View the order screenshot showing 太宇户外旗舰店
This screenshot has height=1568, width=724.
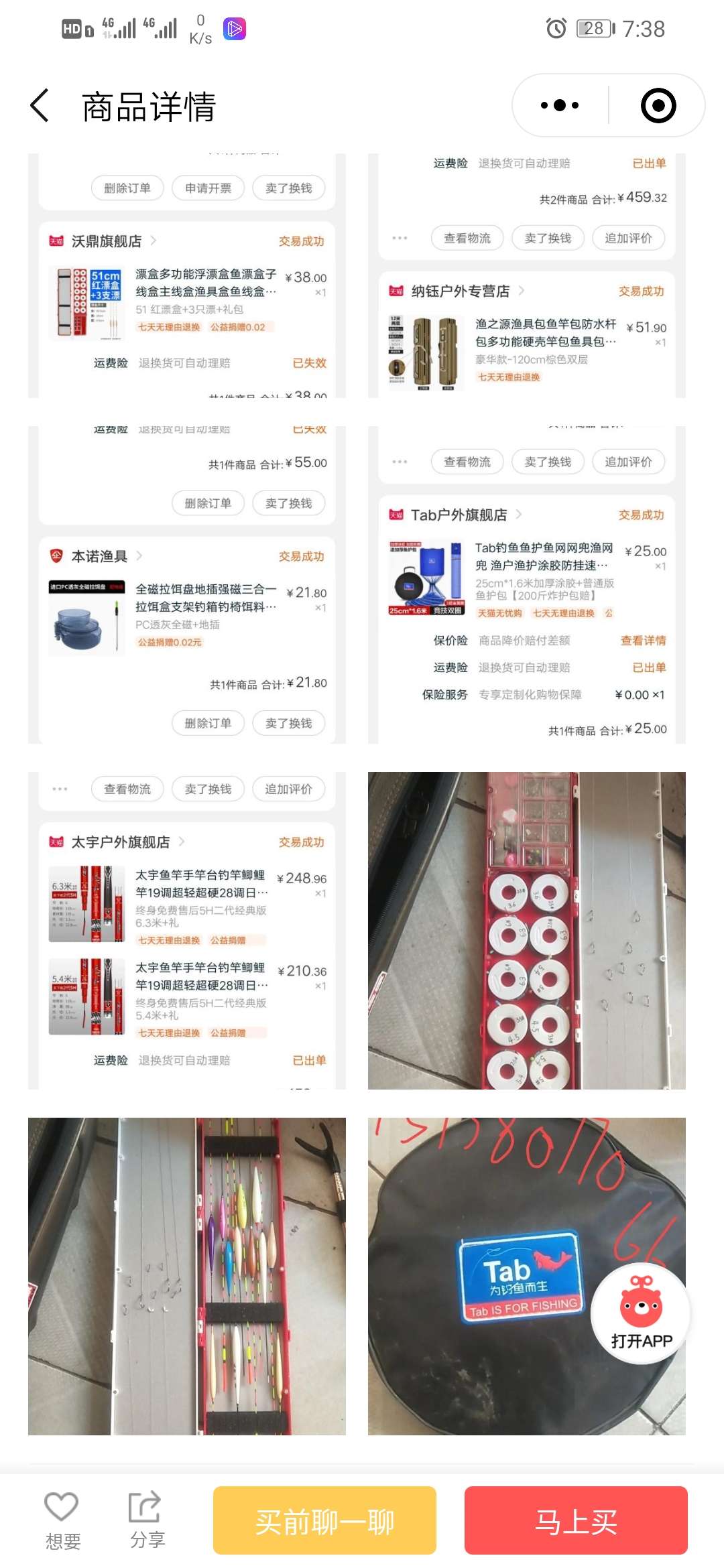point(186,930)
